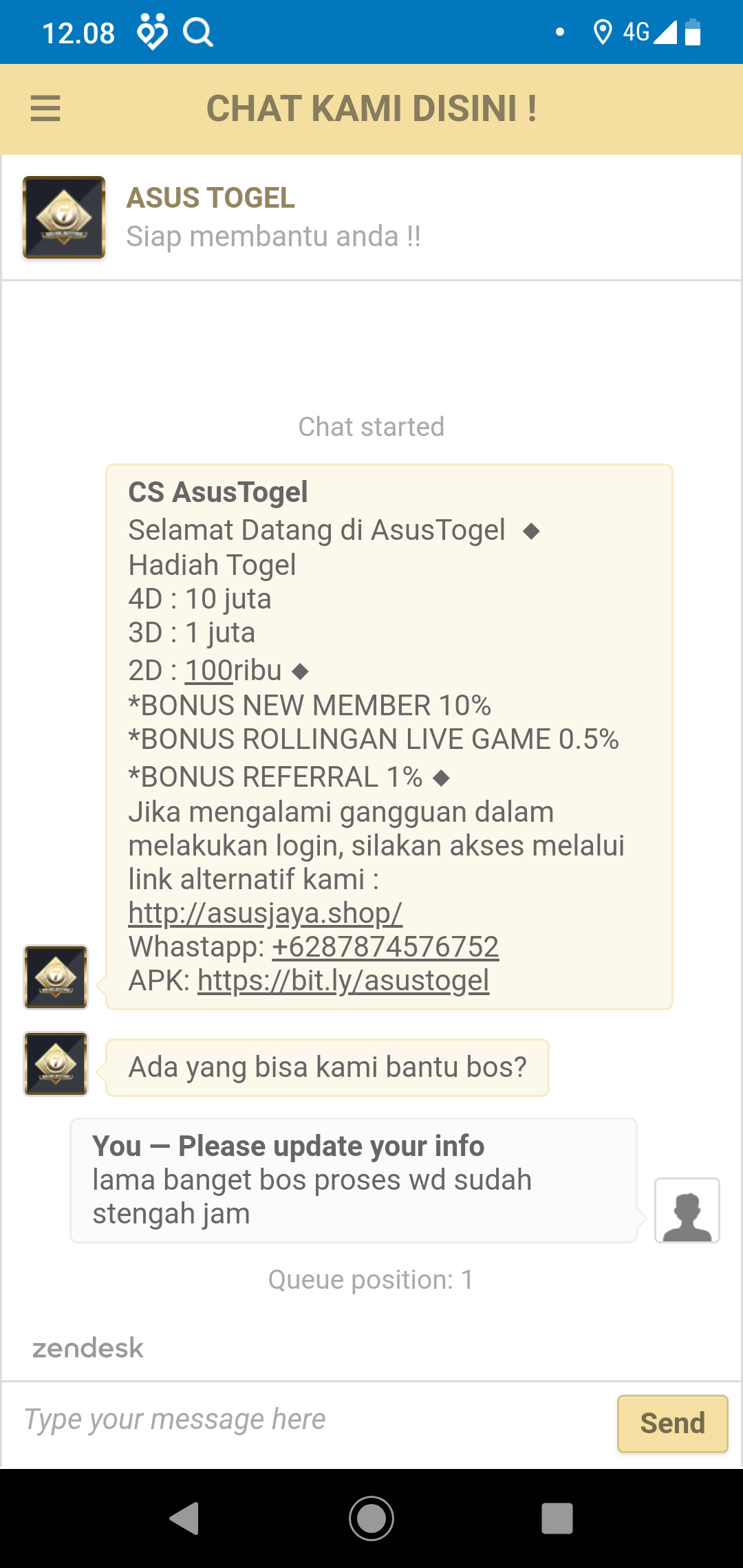This screenshot has height=1568, width=743.
Task: Go to home screen via home button
Action: (x=371, y=1518)
